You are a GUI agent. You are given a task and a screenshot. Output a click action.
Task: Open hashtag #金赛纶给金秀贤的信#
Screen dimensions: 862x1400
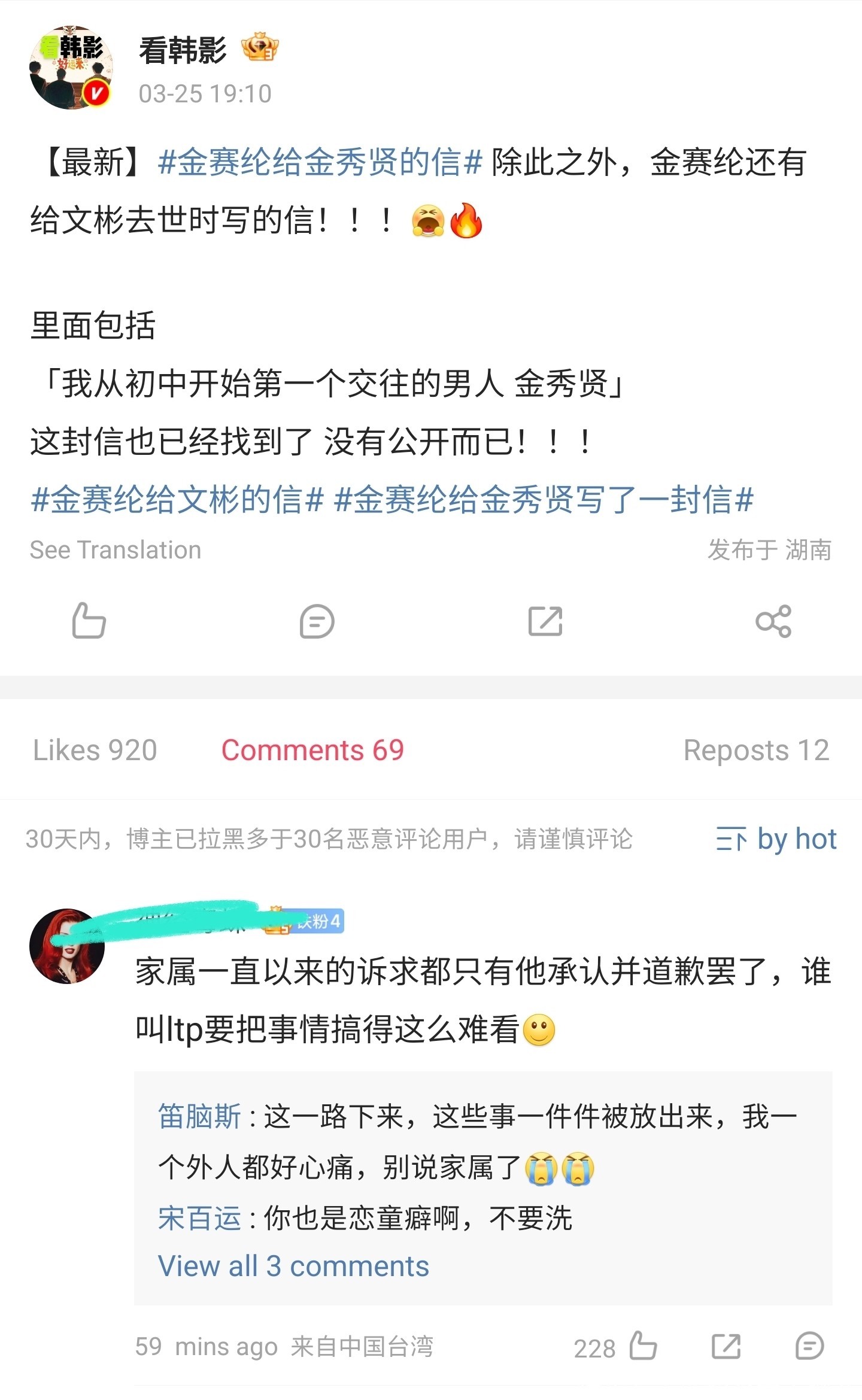(320, 163)
